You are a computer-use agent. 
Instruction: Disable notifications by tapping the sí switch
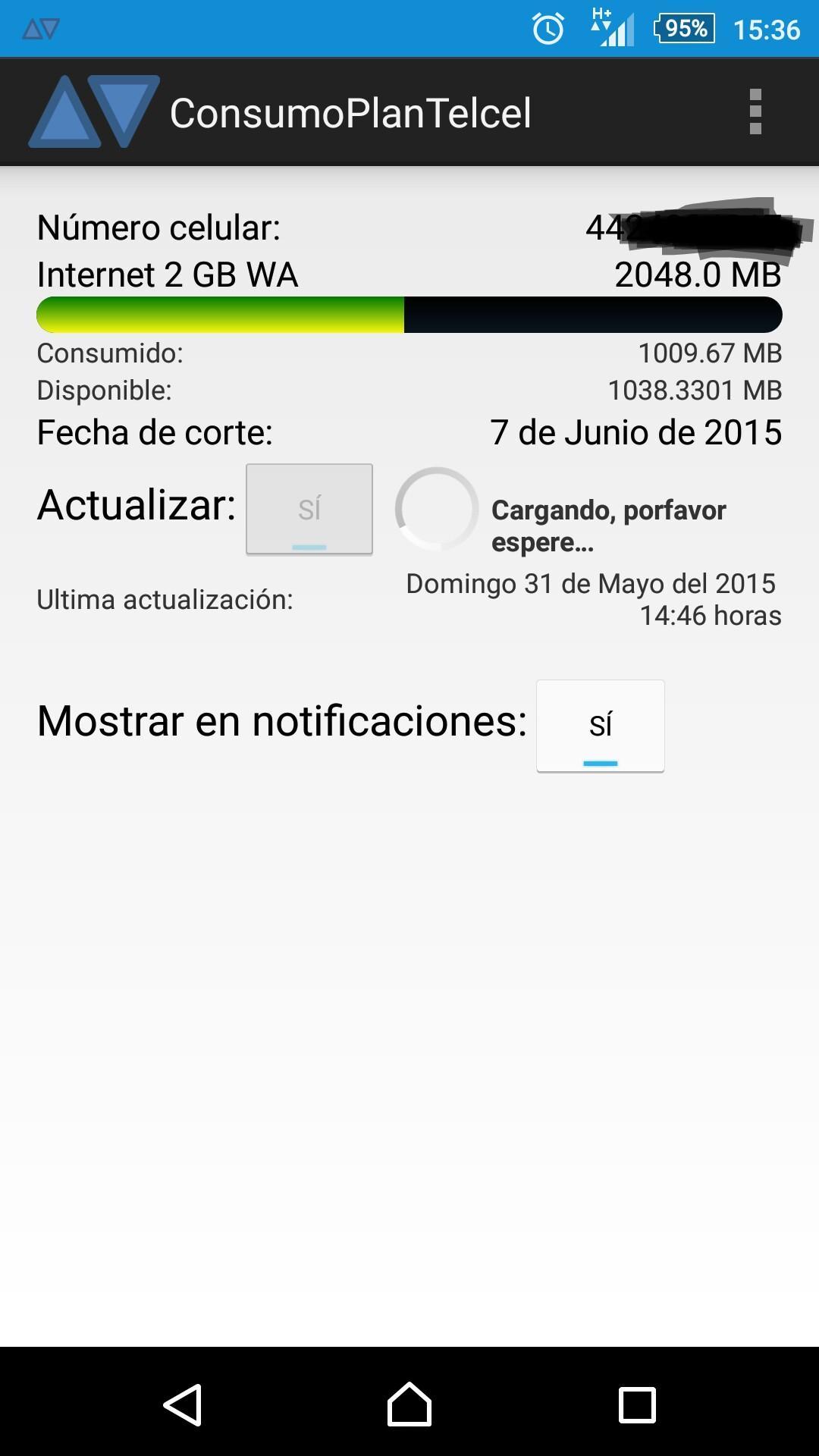[x=600, y=725]
